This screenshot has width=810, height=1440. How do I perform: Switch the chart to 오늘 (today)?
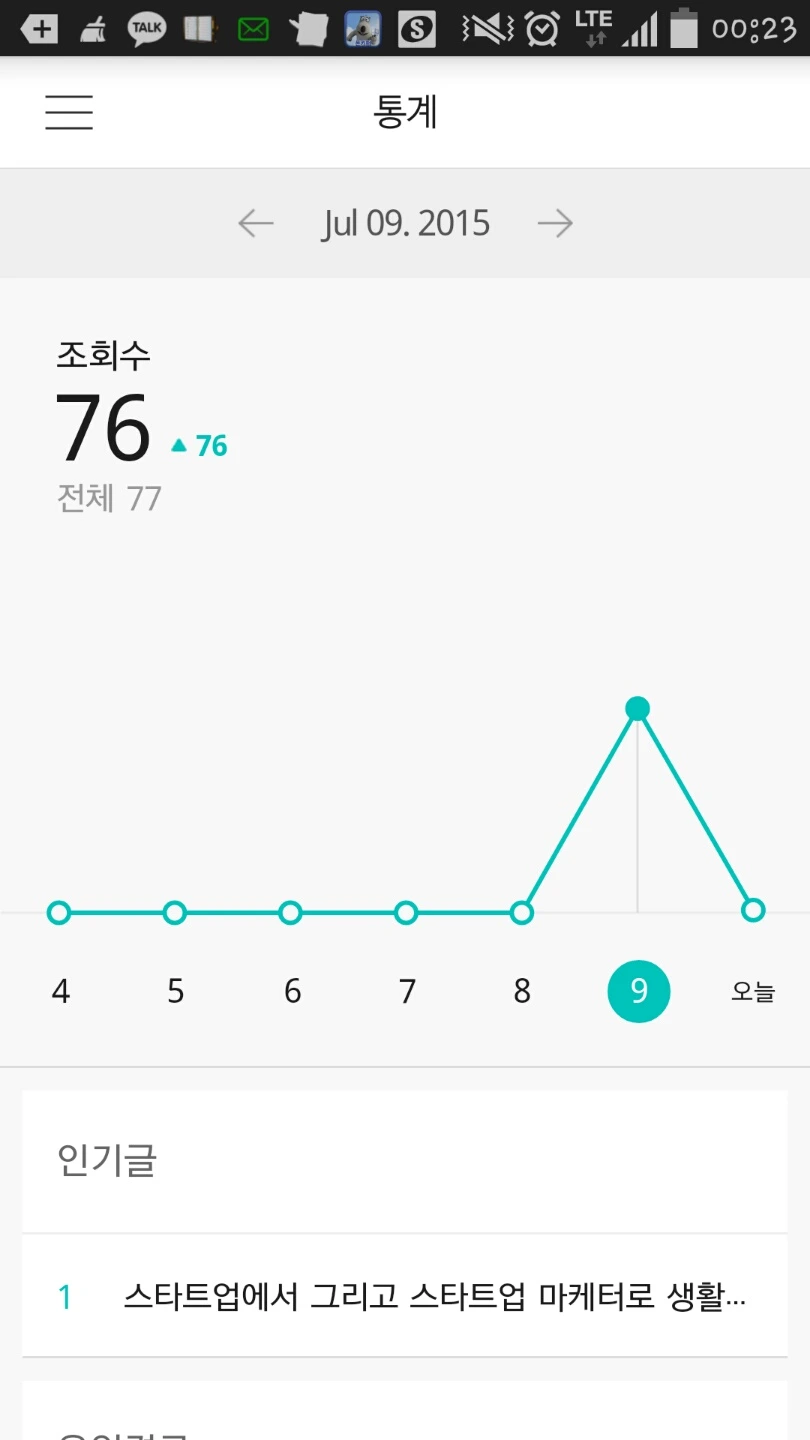(x=753, y=992)
